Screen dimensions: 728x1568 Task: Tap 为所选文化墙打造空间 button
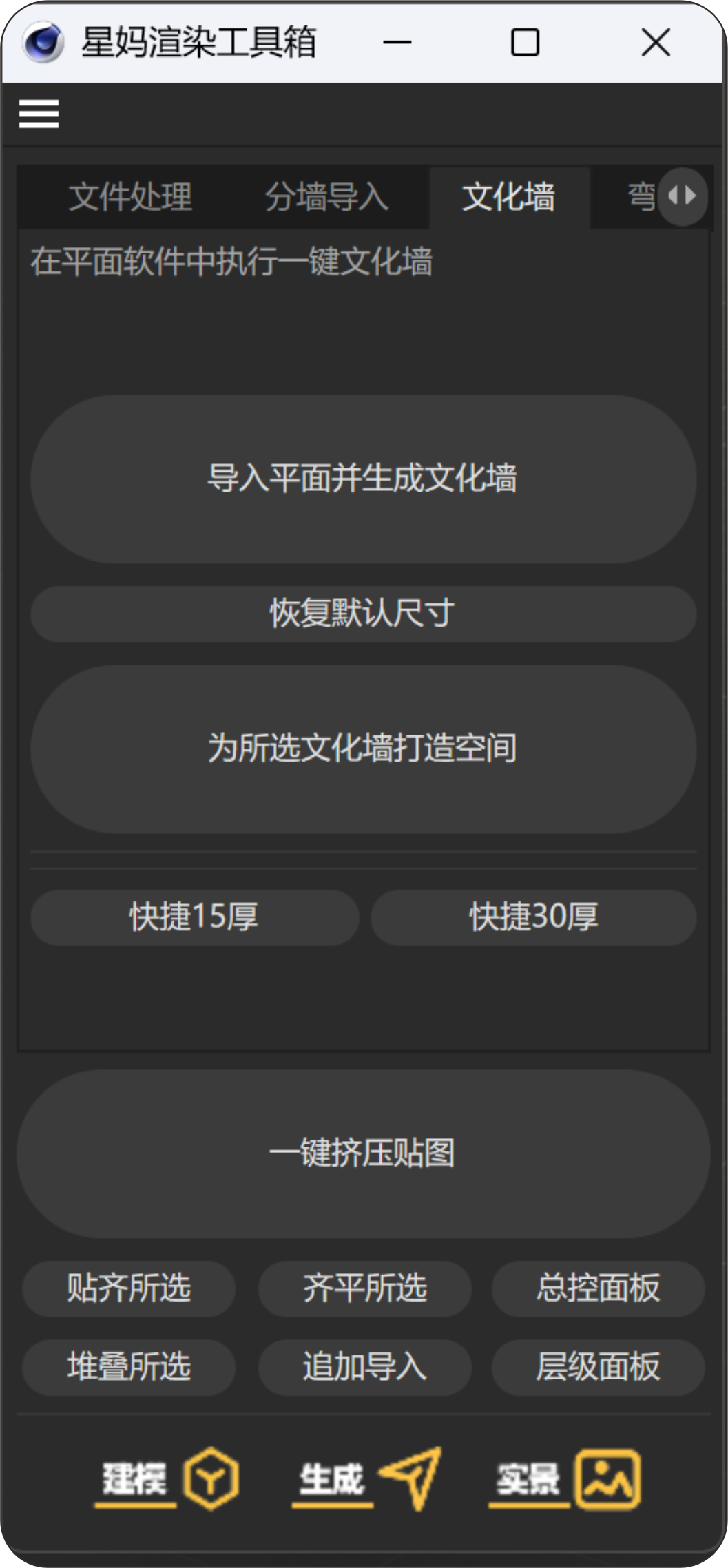(x=363, y=749)
